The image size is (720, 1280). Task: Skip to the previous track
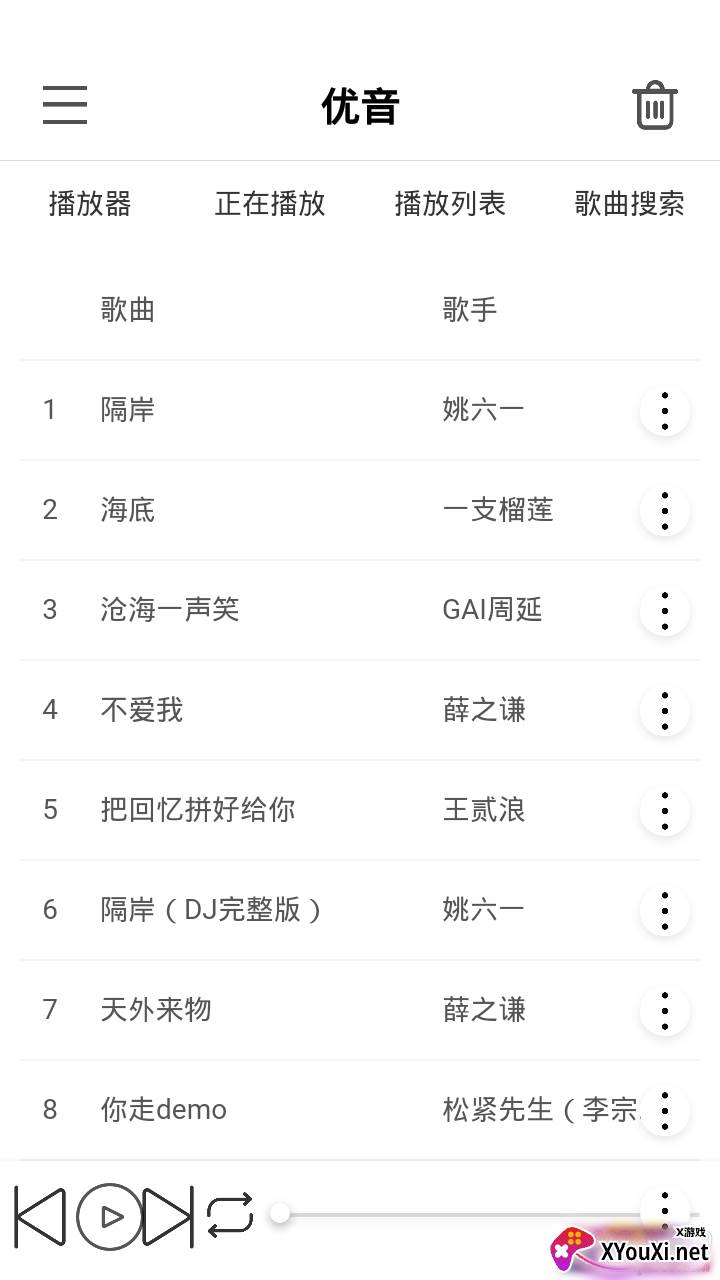click(x=40, y=1217)
